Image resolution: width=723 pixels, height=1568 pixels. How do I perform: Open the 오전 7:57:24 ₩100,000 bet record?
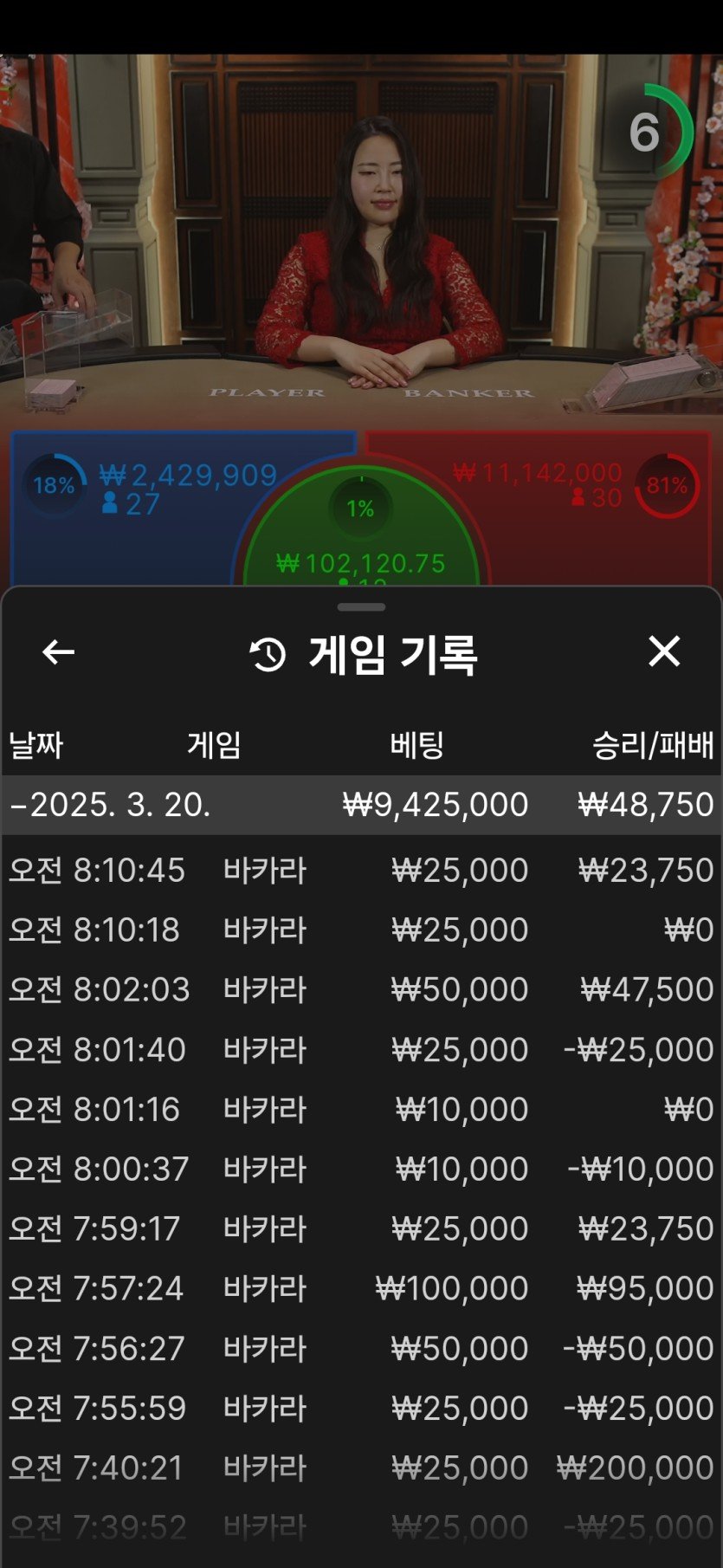(361, 1288)
